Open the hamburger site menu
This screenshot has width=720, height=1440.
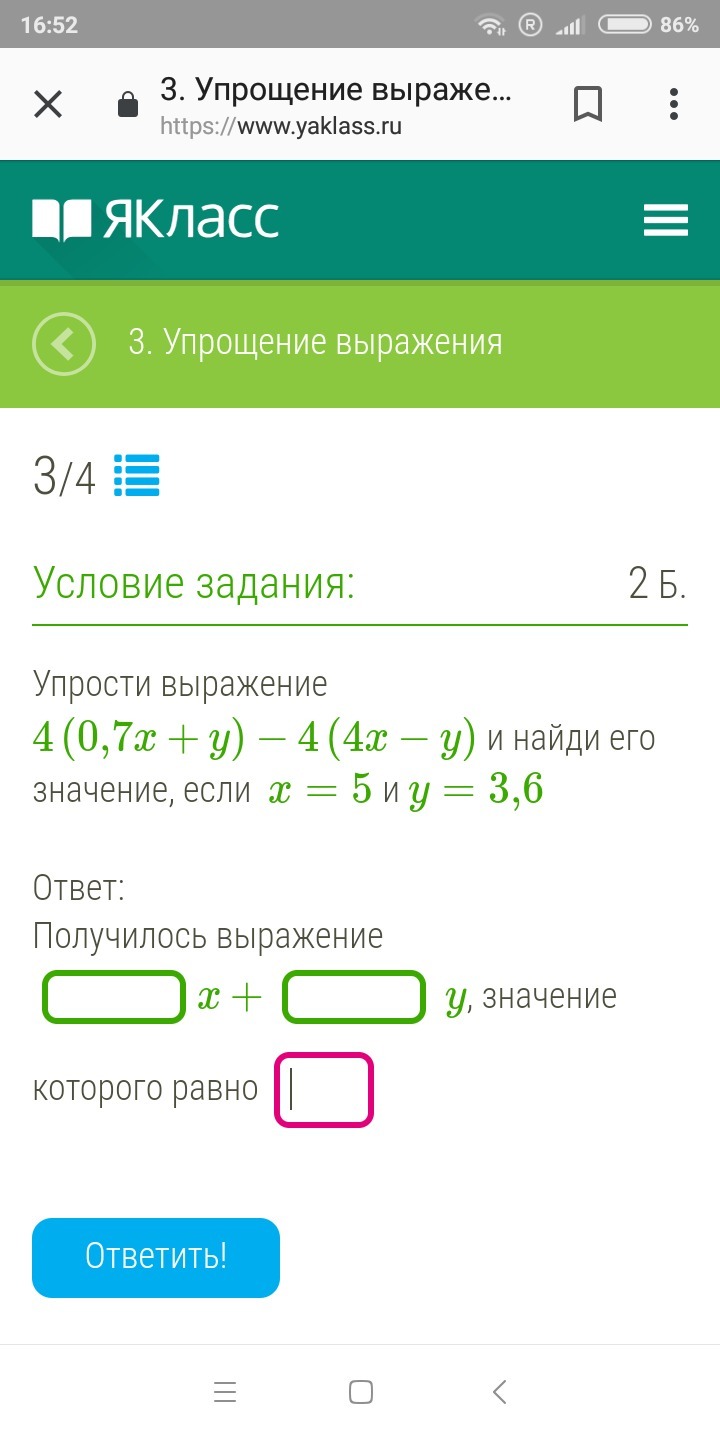click(665, 220)
